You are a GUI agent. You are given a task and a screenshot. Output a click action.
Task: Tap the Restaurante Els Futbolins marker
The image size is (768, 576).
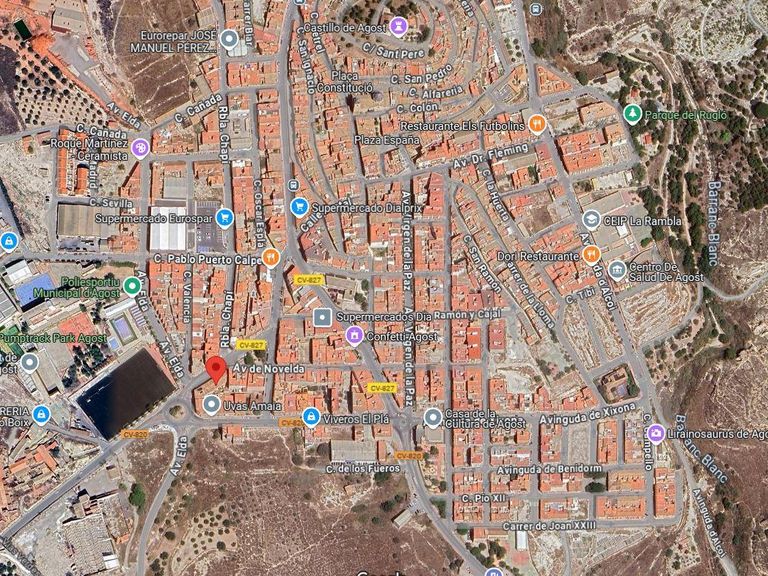(537, 125)
